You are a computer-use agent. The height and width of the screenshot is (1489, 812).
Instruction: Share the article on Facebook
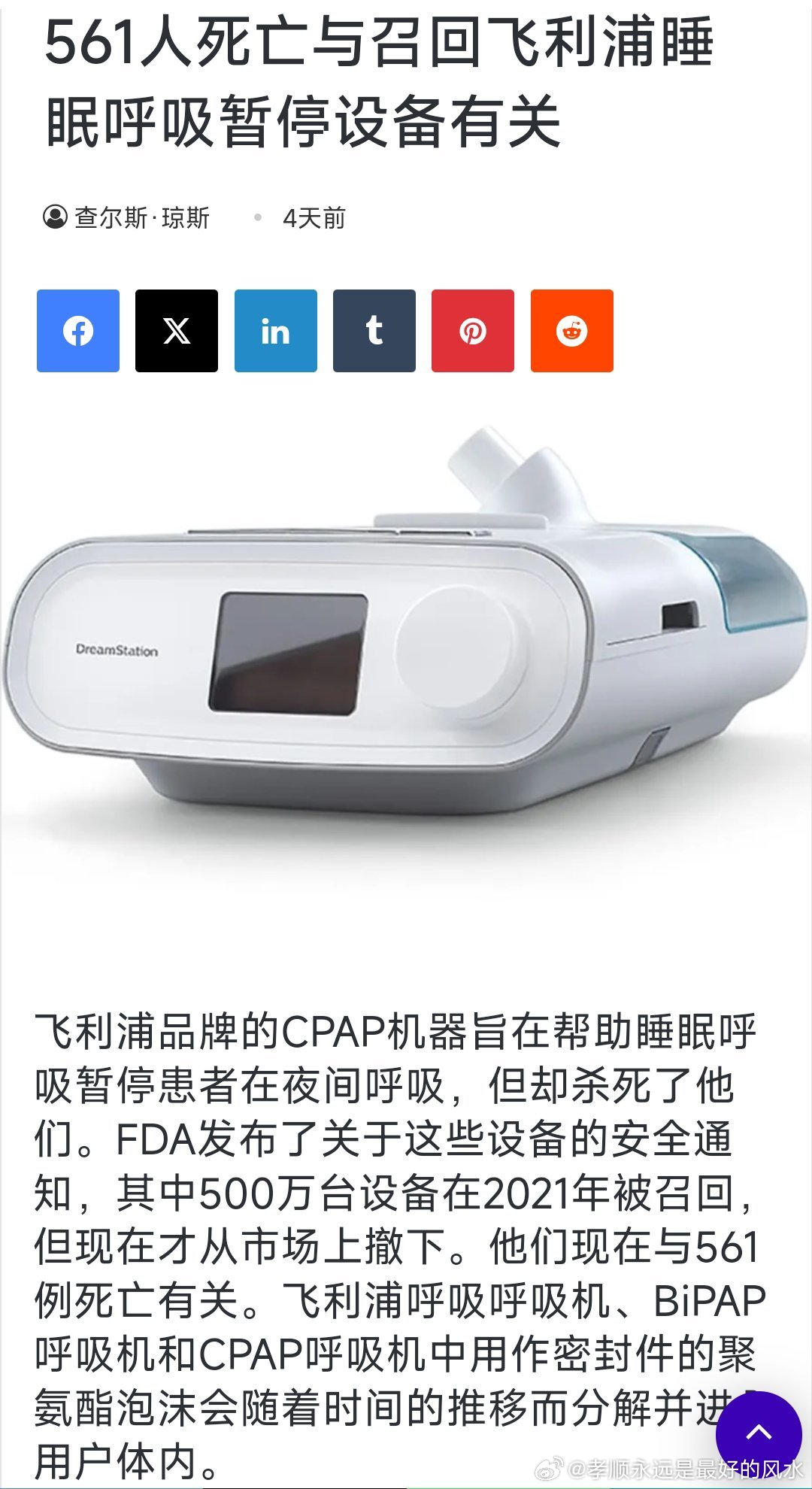pyautogui.click(x=78, y=331)
